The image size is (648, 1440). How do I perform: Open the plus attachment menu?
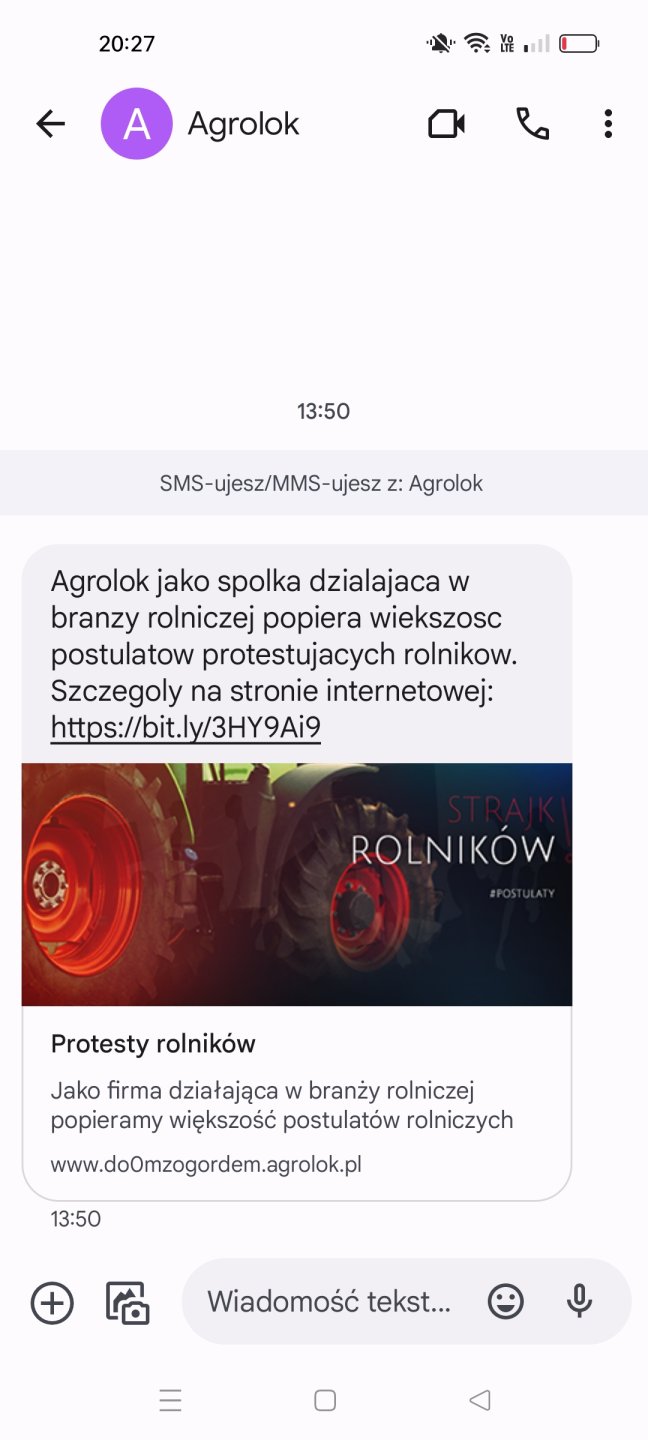(x=52, y=1303)
